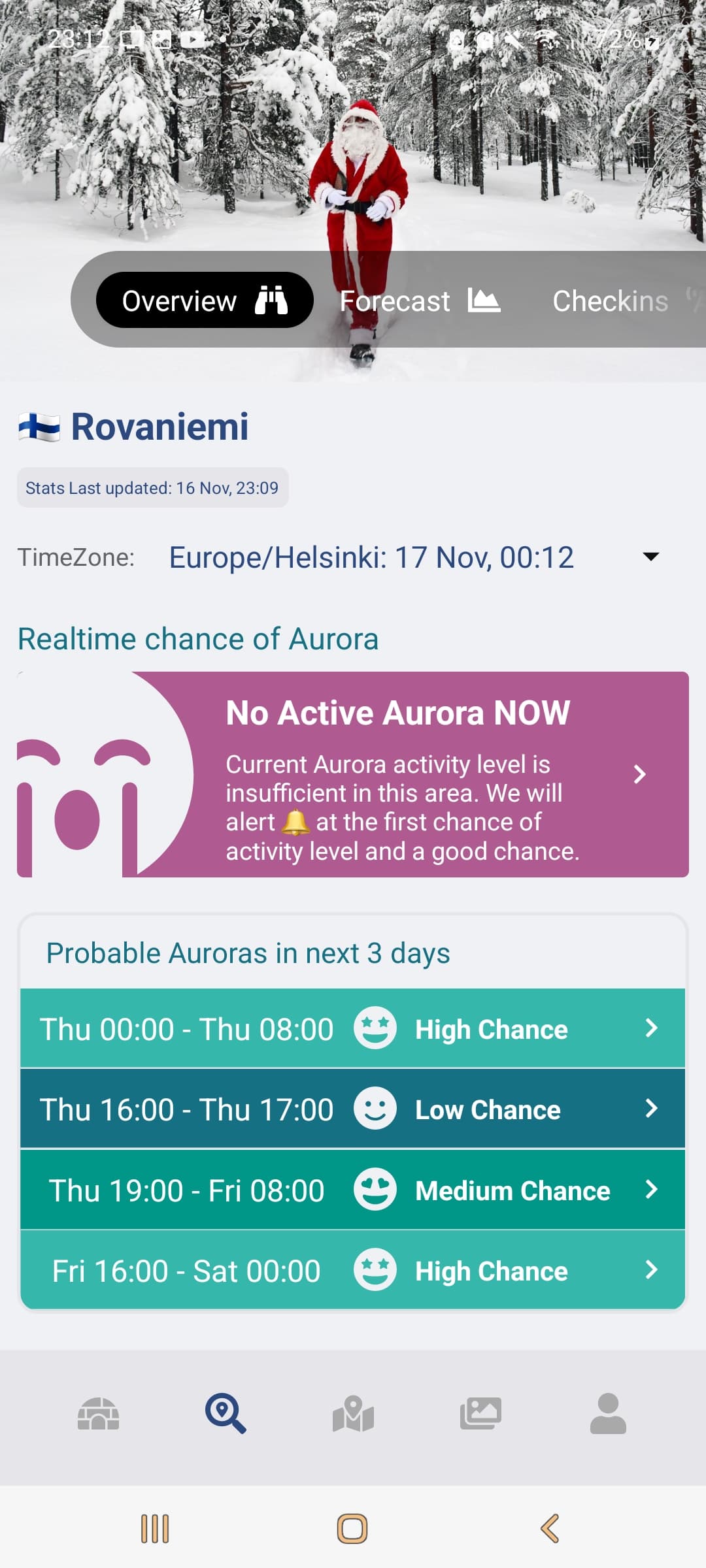The width and height of the screenshot is (706, 1568).
Task: Open the recent apps view
Action: 155,1529
